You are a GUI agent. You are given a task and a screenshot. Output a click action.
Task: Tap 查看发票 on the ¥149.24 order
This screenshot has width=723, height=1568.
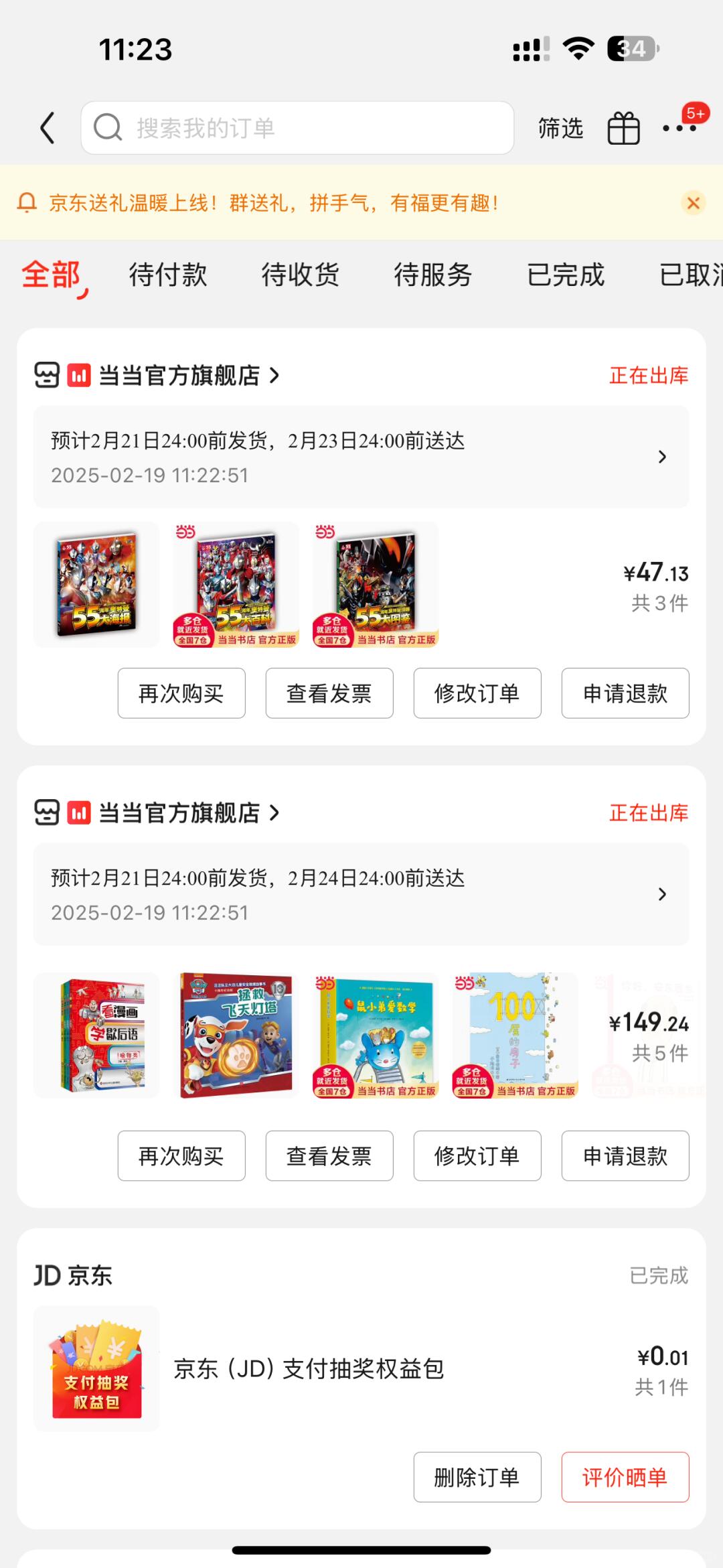coord(329,1156)
